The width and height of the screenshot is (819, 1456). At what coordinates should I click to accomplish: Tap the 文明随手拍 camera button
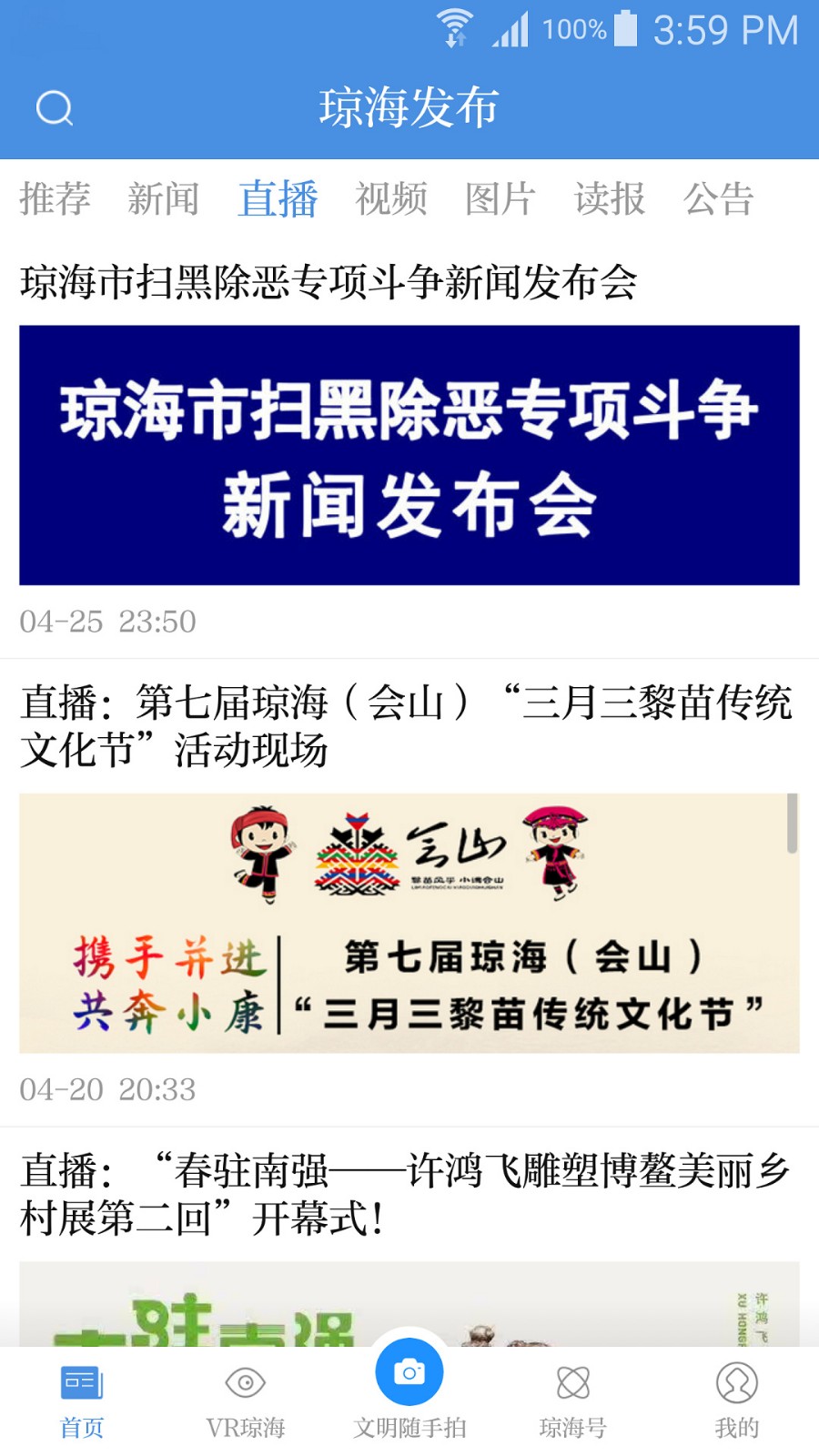click(409, 1374)
